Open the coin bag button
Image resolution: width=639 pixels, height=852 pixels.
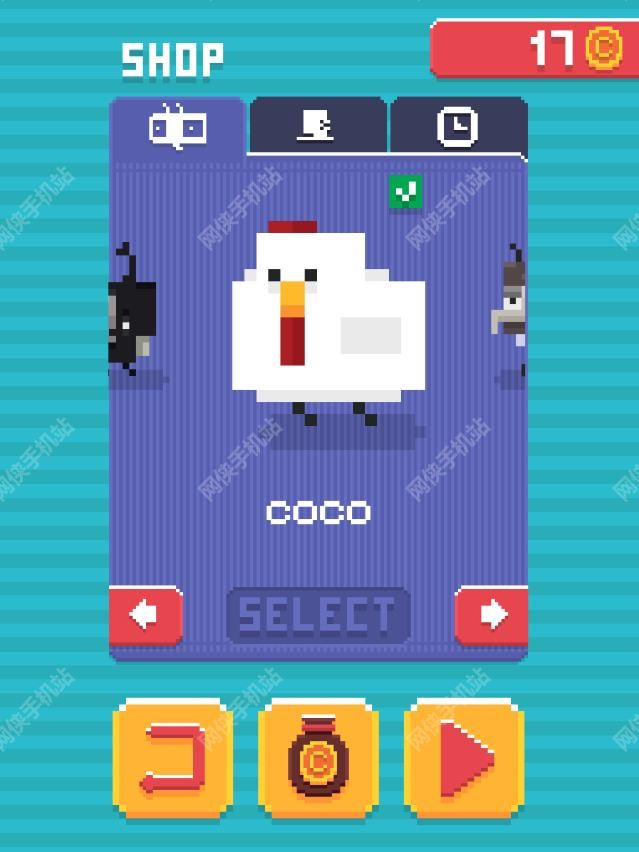pos(318,759)
